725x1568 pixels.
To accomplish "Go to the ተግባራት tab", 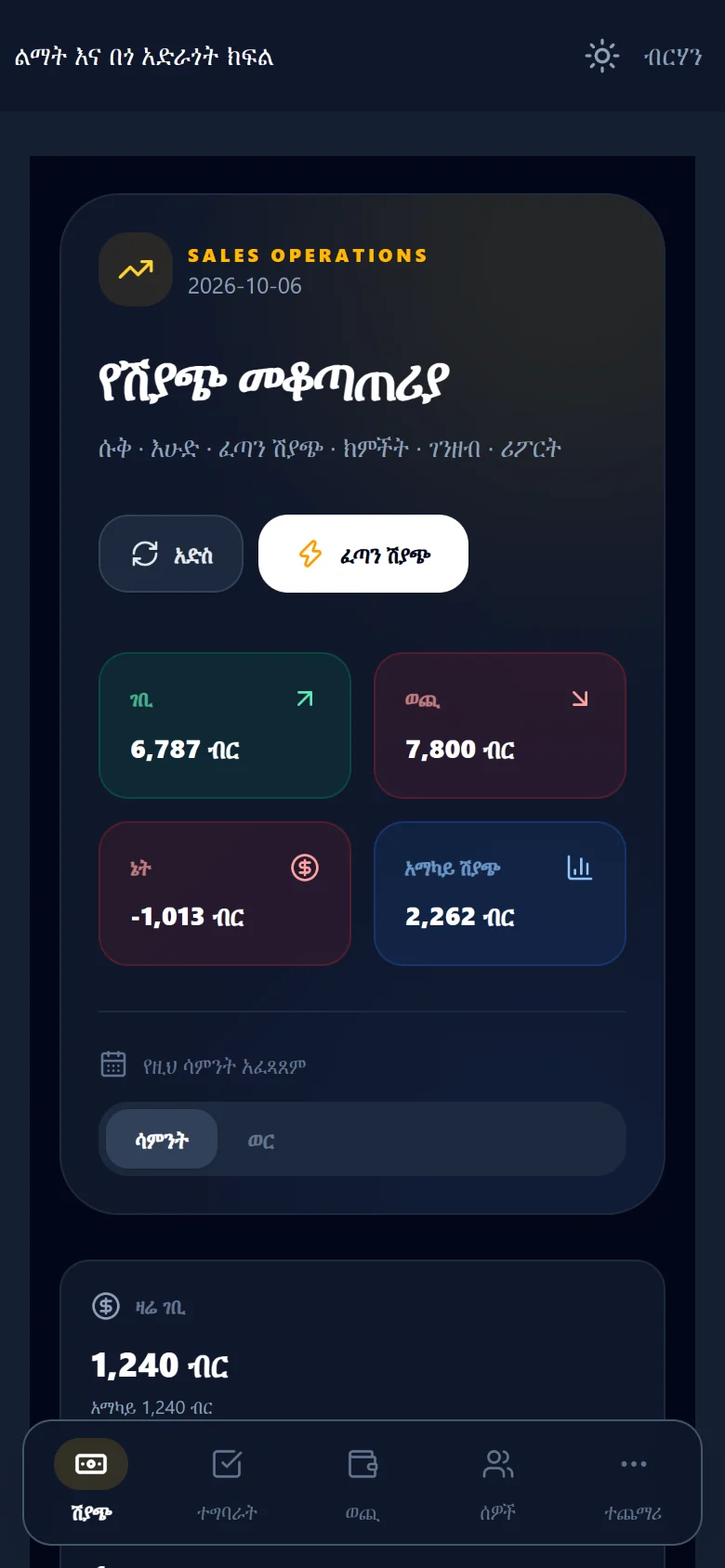I will point(227,1482).
